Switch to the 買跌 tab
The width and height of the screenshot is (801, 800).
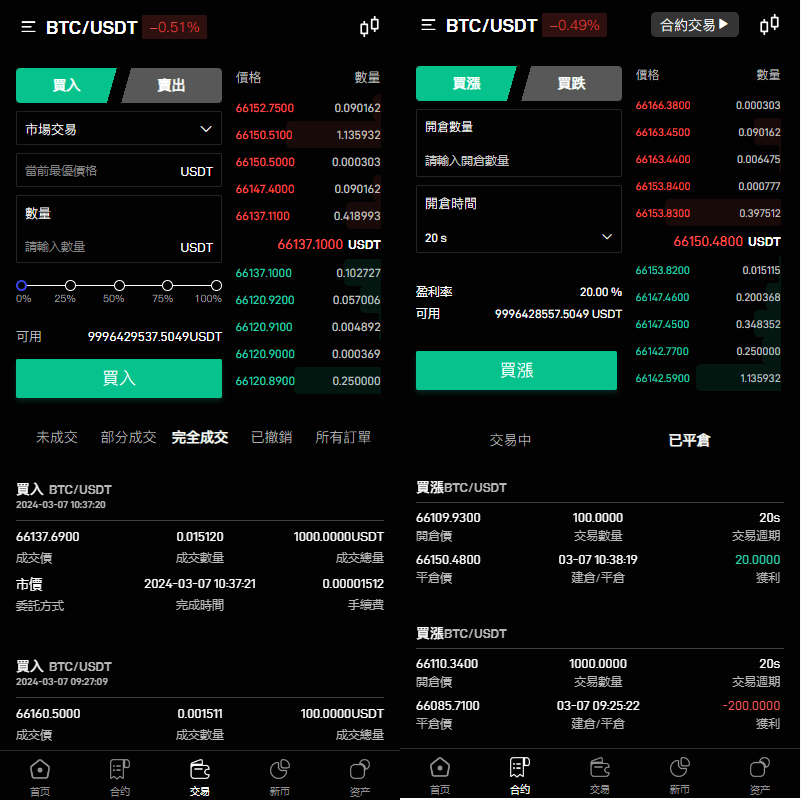(572, 84)
